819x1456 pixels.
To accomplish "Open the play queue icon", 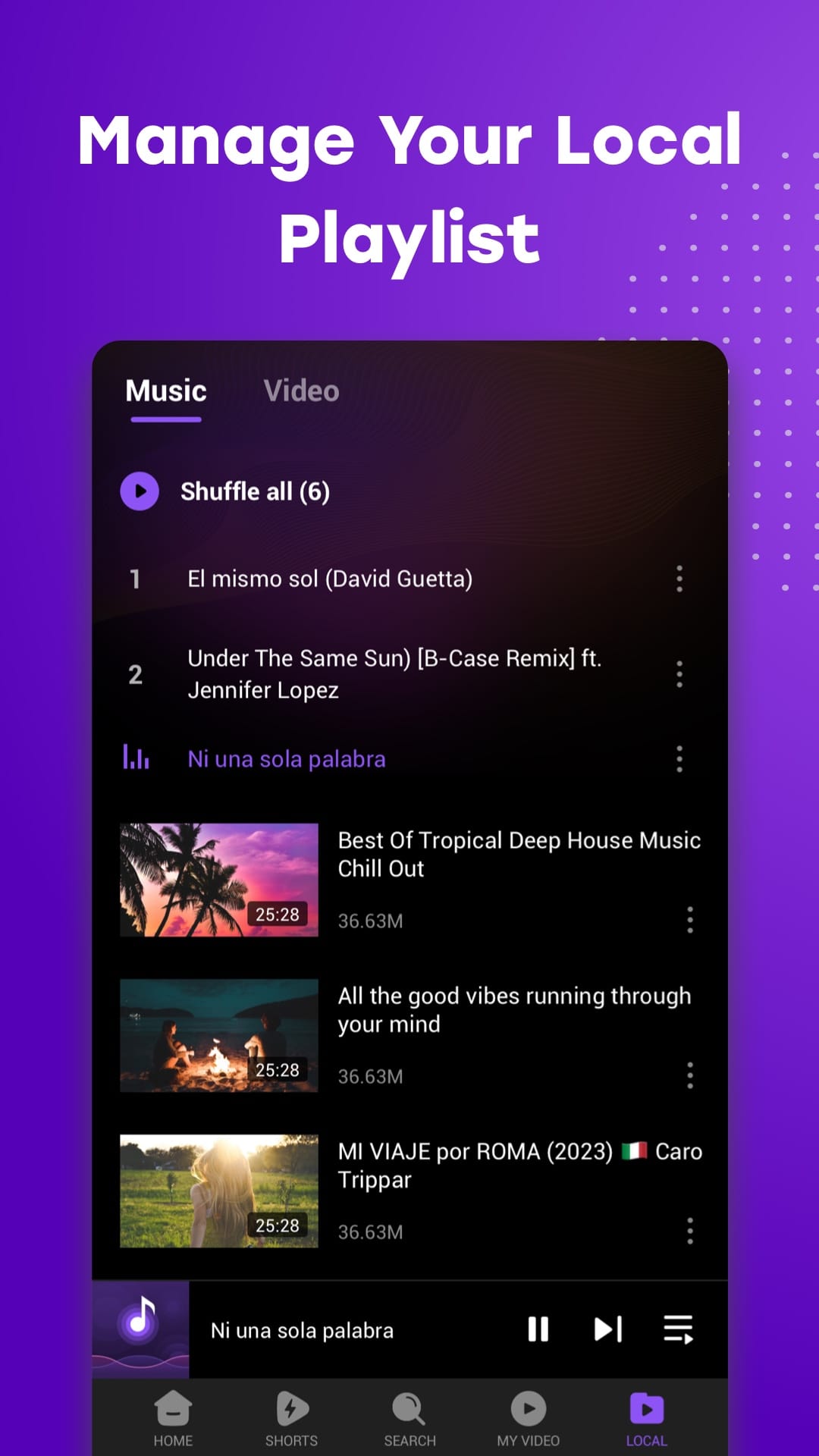I will coord(677,1329).
